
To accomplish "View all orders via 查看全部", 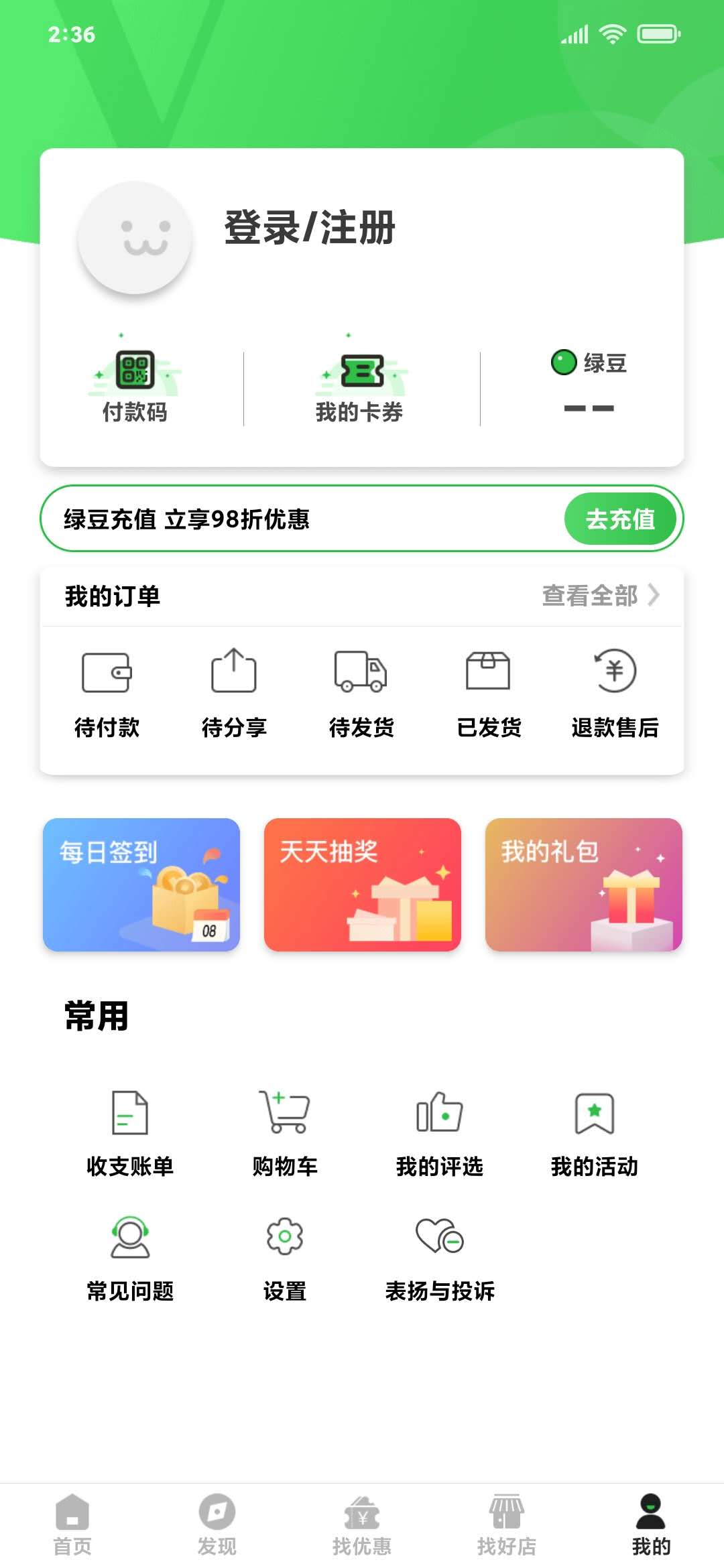I will pos(600,595).
